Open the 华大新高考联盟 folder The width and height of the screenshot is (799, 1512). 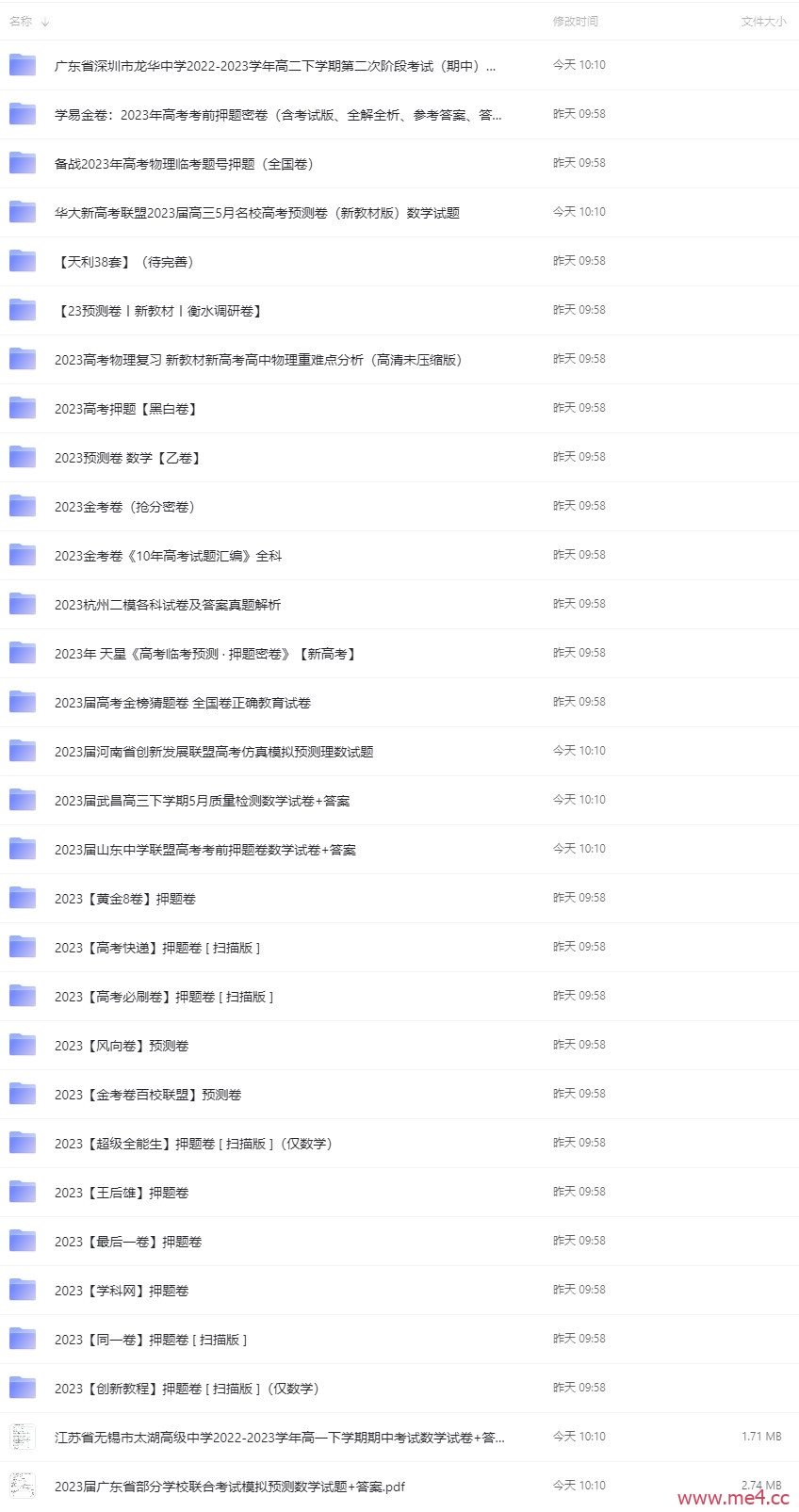[257, 213]
